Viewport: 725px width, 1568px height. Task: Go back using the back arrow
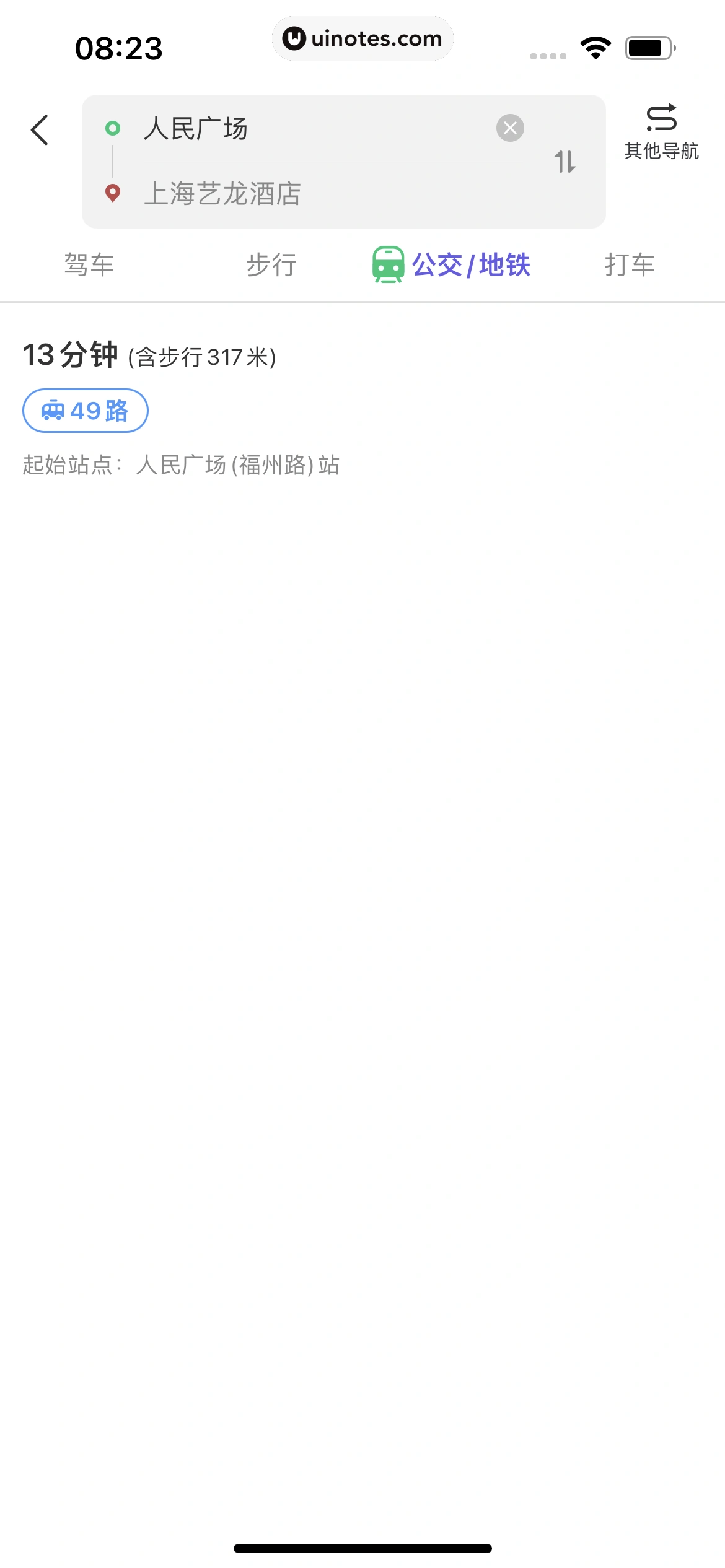point(40,130)
